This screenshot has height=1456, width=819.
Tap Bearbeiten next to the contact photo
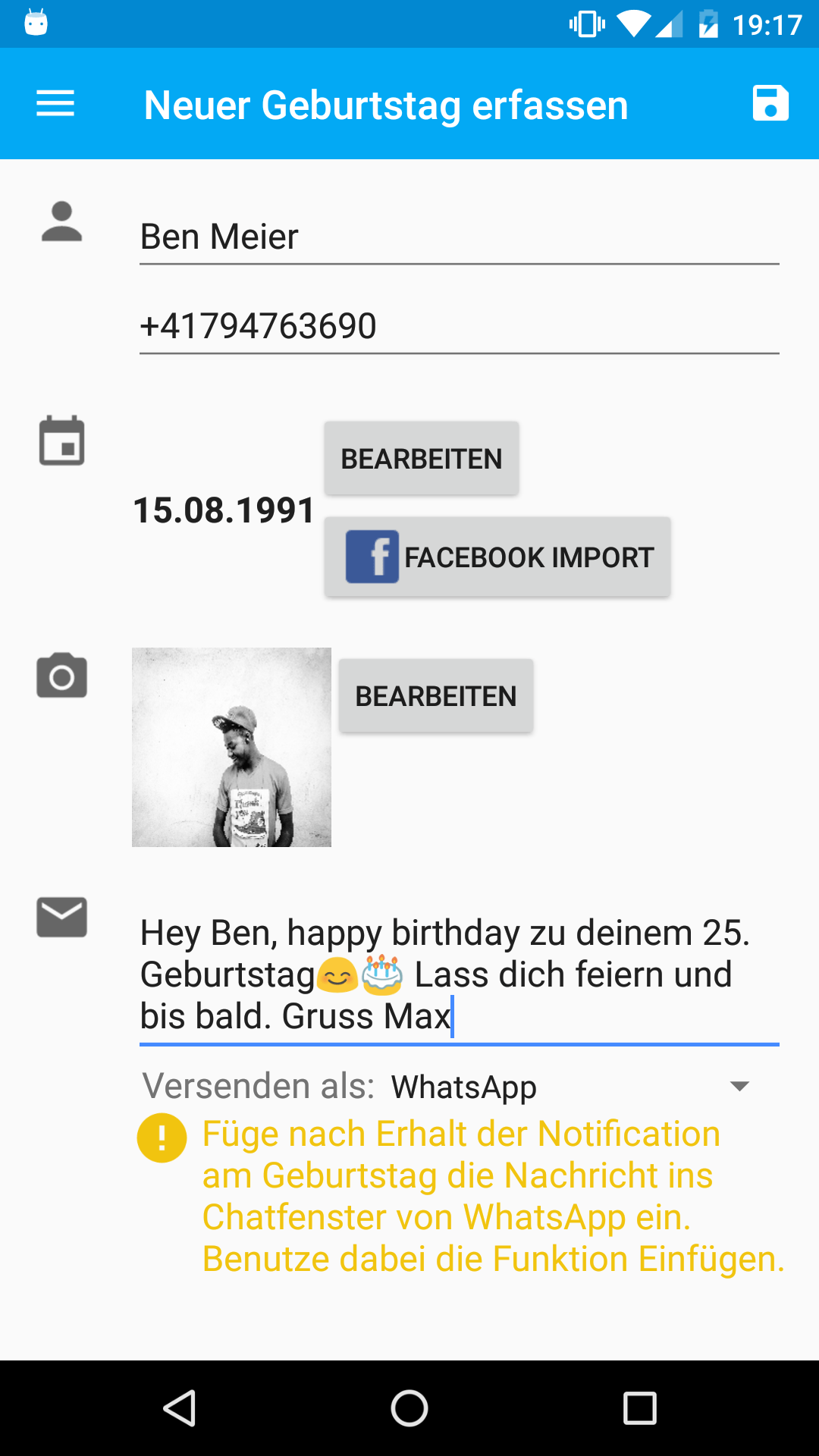[x=435, y=696]
